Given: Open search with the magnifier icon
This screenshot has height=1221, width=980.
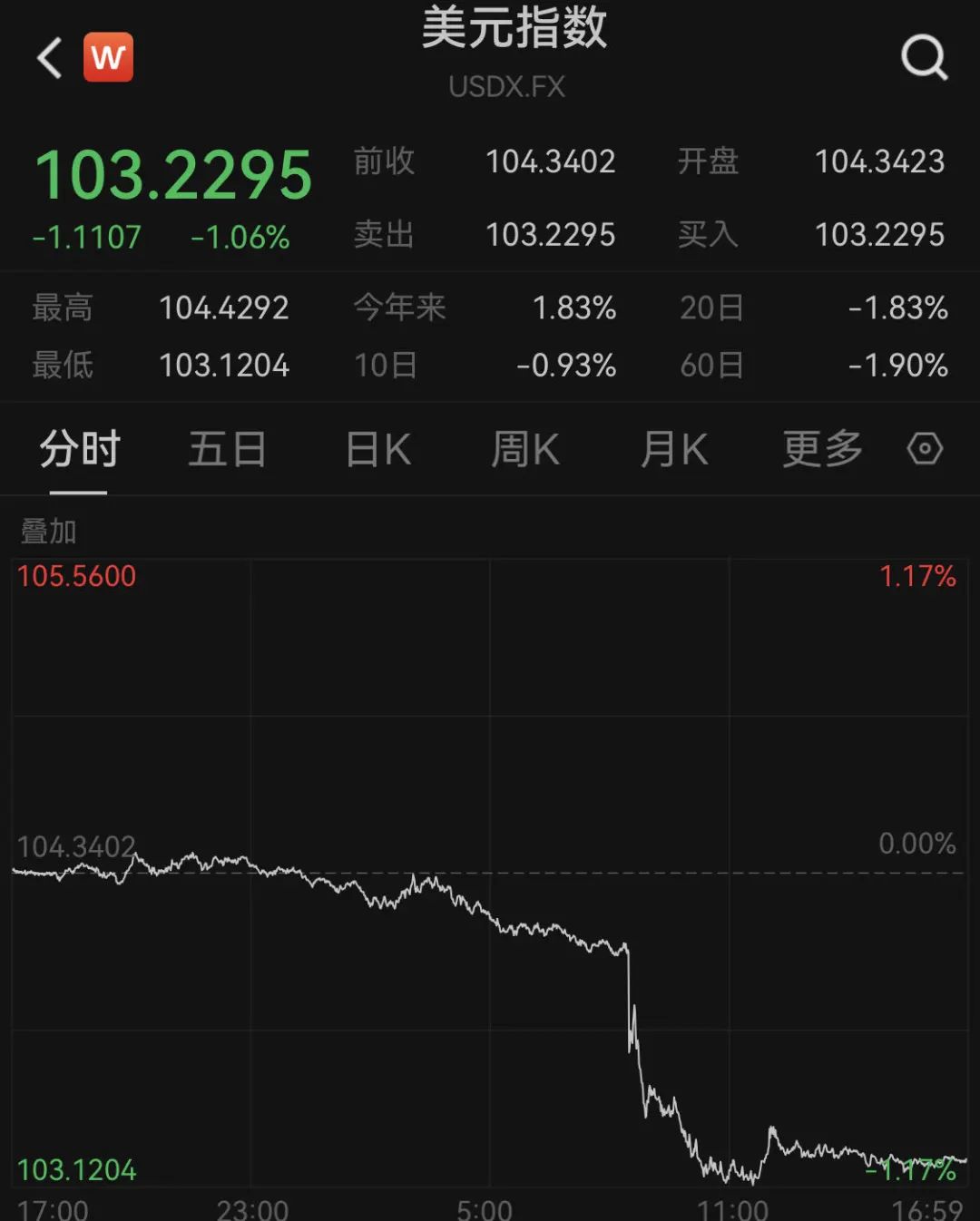Looking at the screenshot, I should coord(924,58).
